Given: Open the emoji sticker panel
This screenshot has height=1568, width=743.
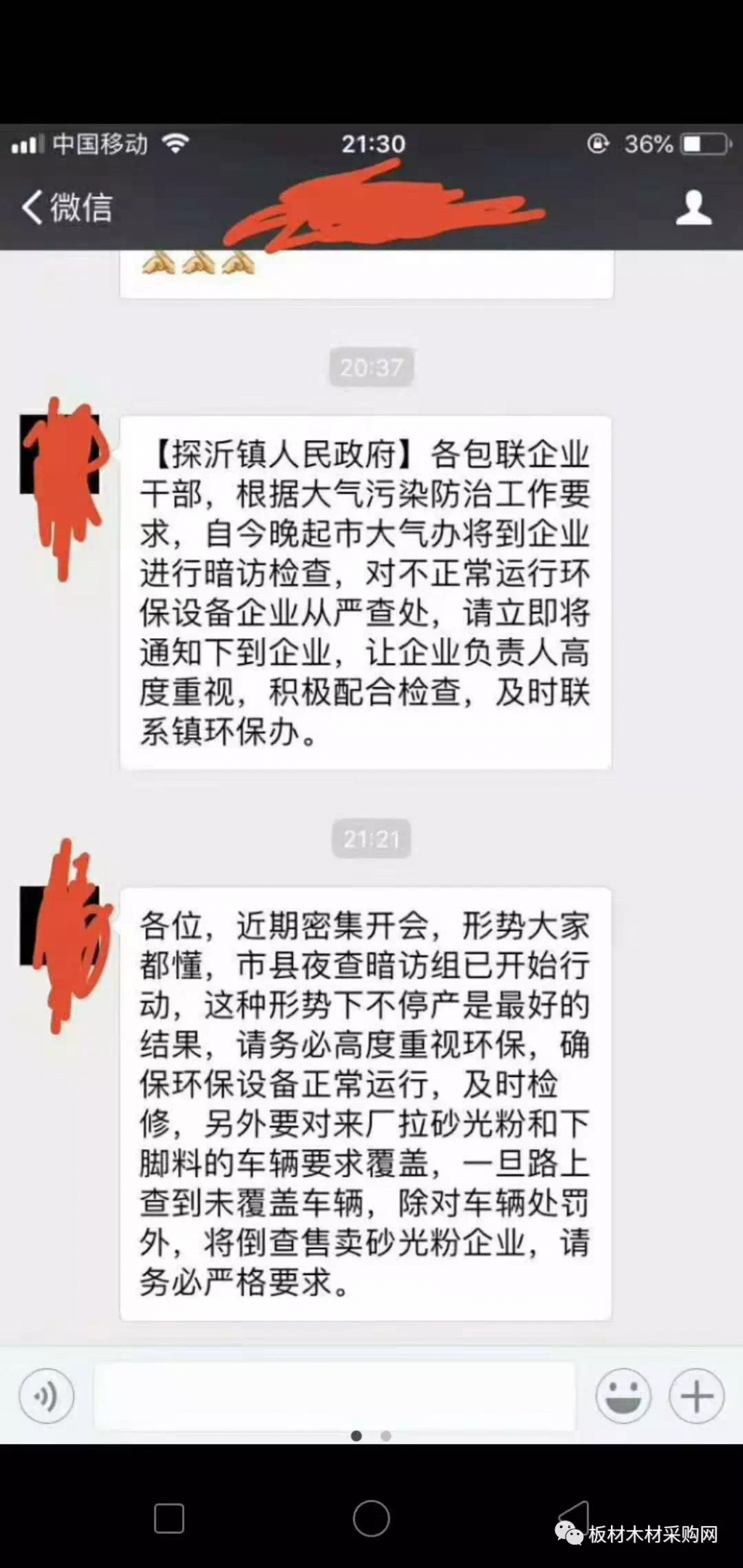Looking at the screenshot, I should pyautogui.click(x=623, y=1396).
